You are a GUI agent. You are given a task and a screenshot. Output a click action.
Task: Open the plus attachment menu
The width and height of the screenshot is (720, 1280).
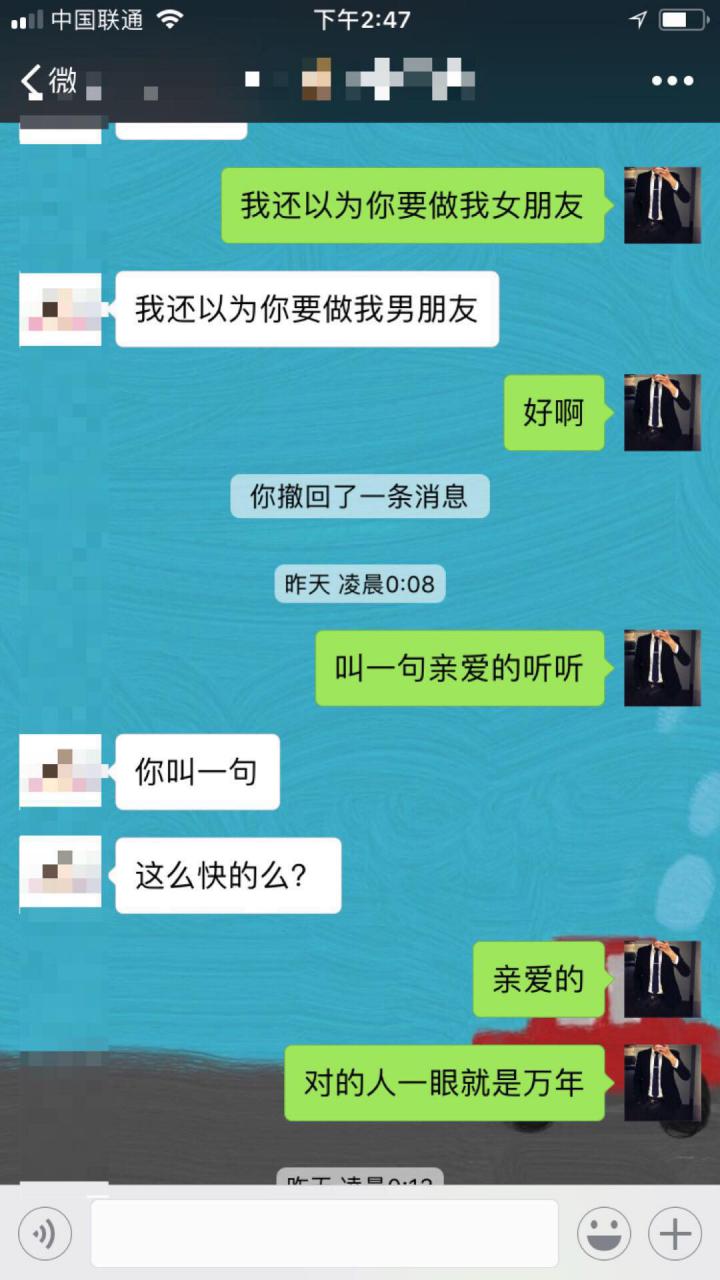click(675, 1234)
